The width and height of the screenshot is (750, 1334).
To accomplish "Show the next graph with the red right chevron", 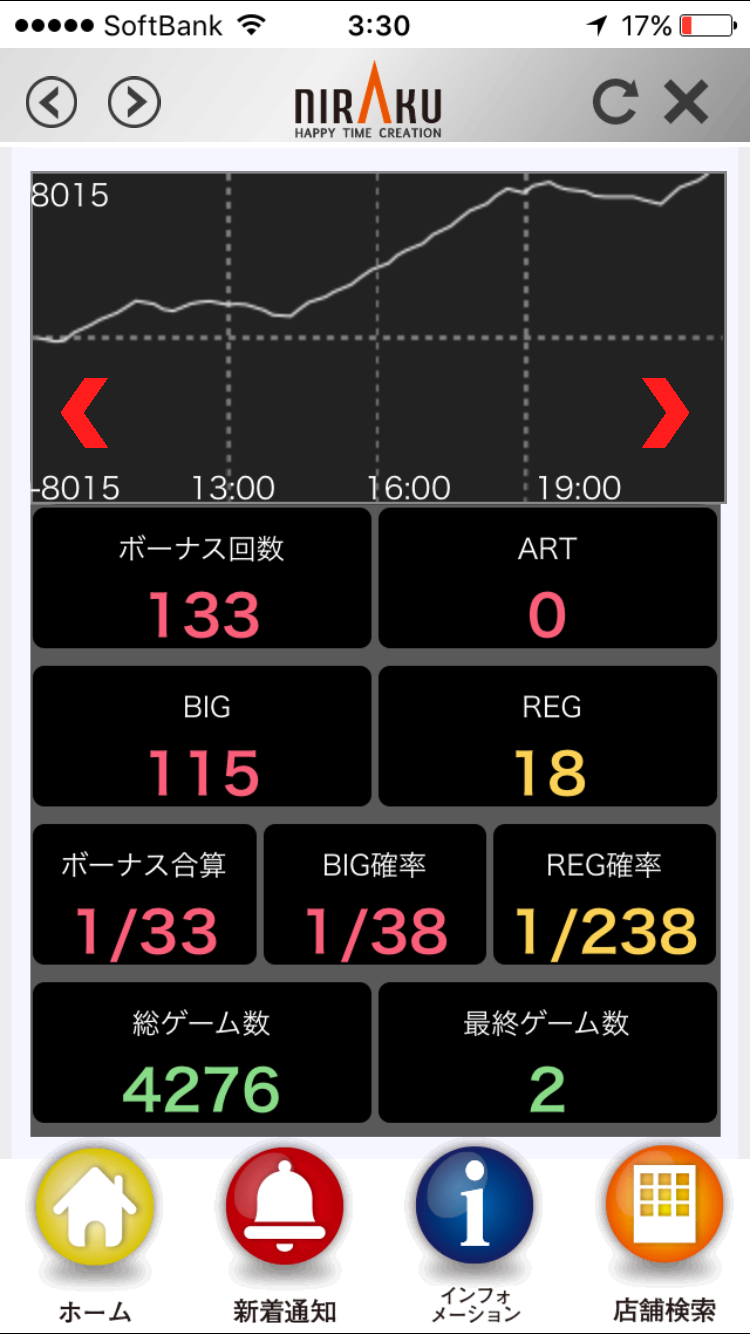I will coord(666,412).
